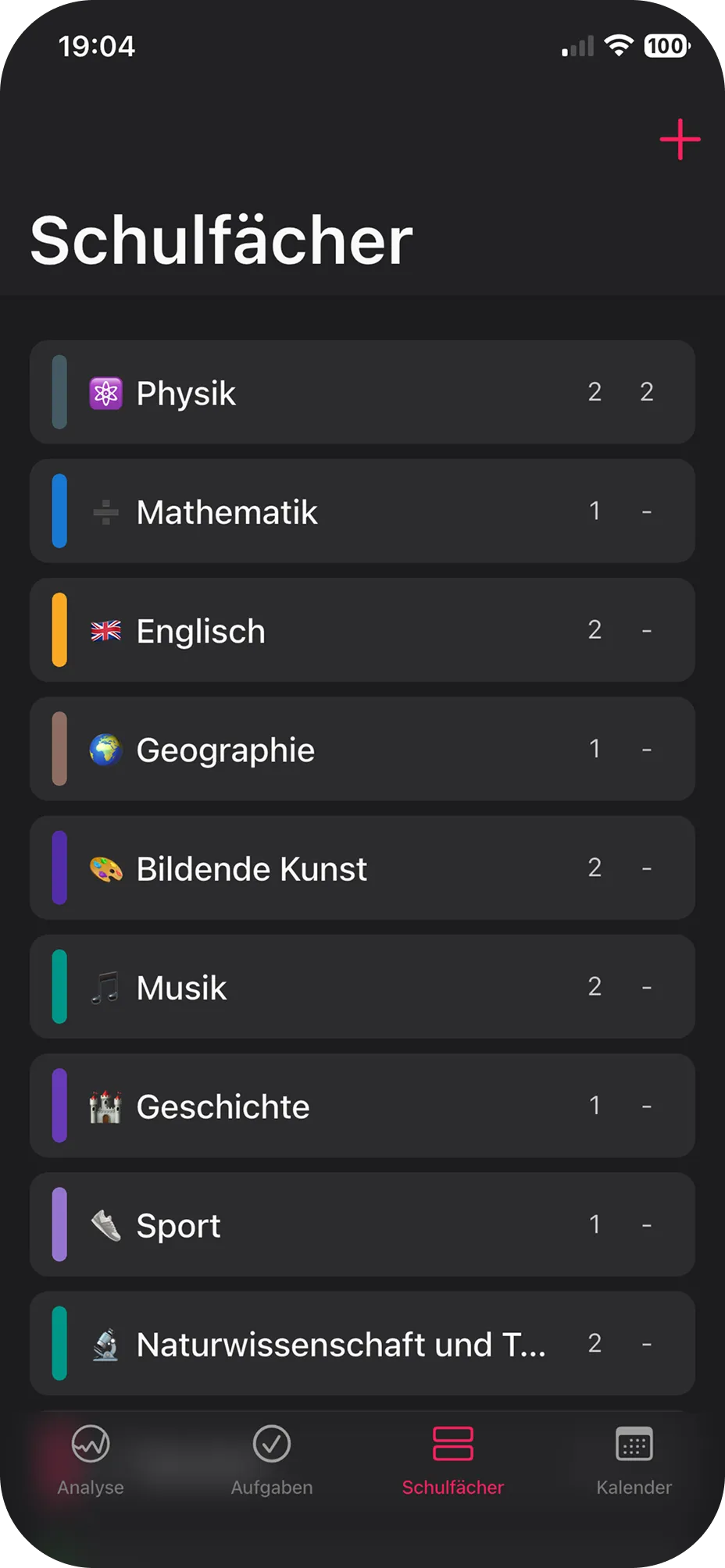Open the truncated Naturwissenschaft und Technik subject
The image size is (725, 1568).
point(362,1344)
